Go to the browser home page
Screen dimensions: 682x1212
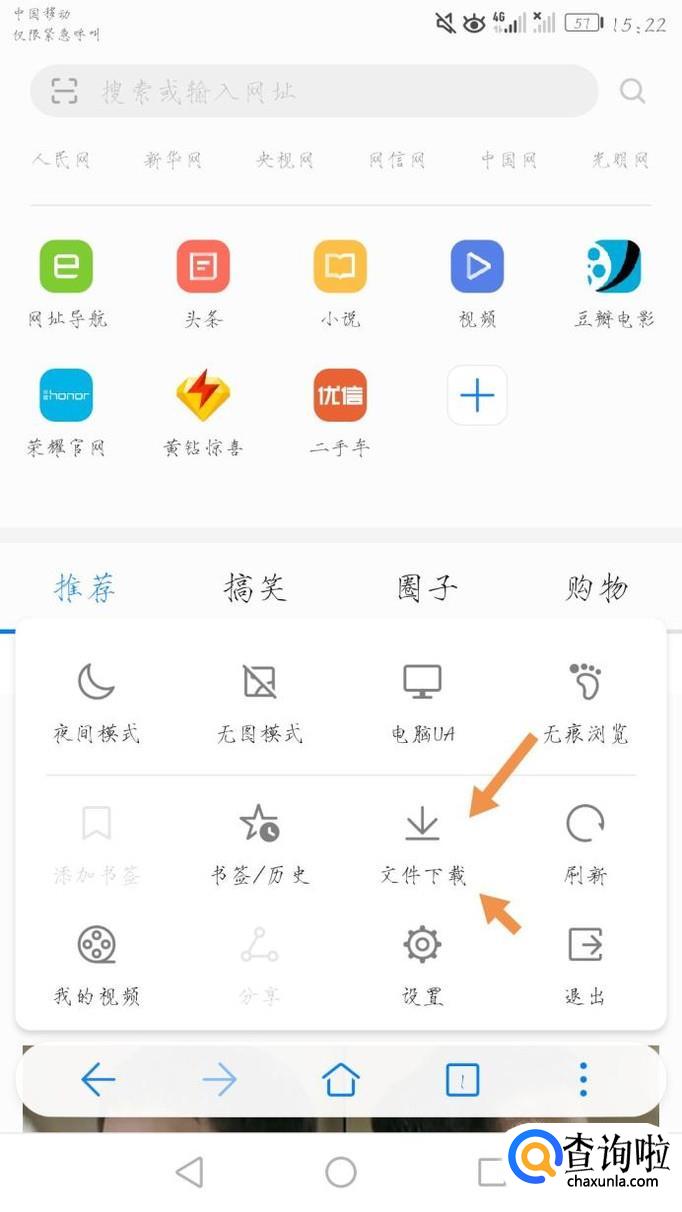point(341,1080)
